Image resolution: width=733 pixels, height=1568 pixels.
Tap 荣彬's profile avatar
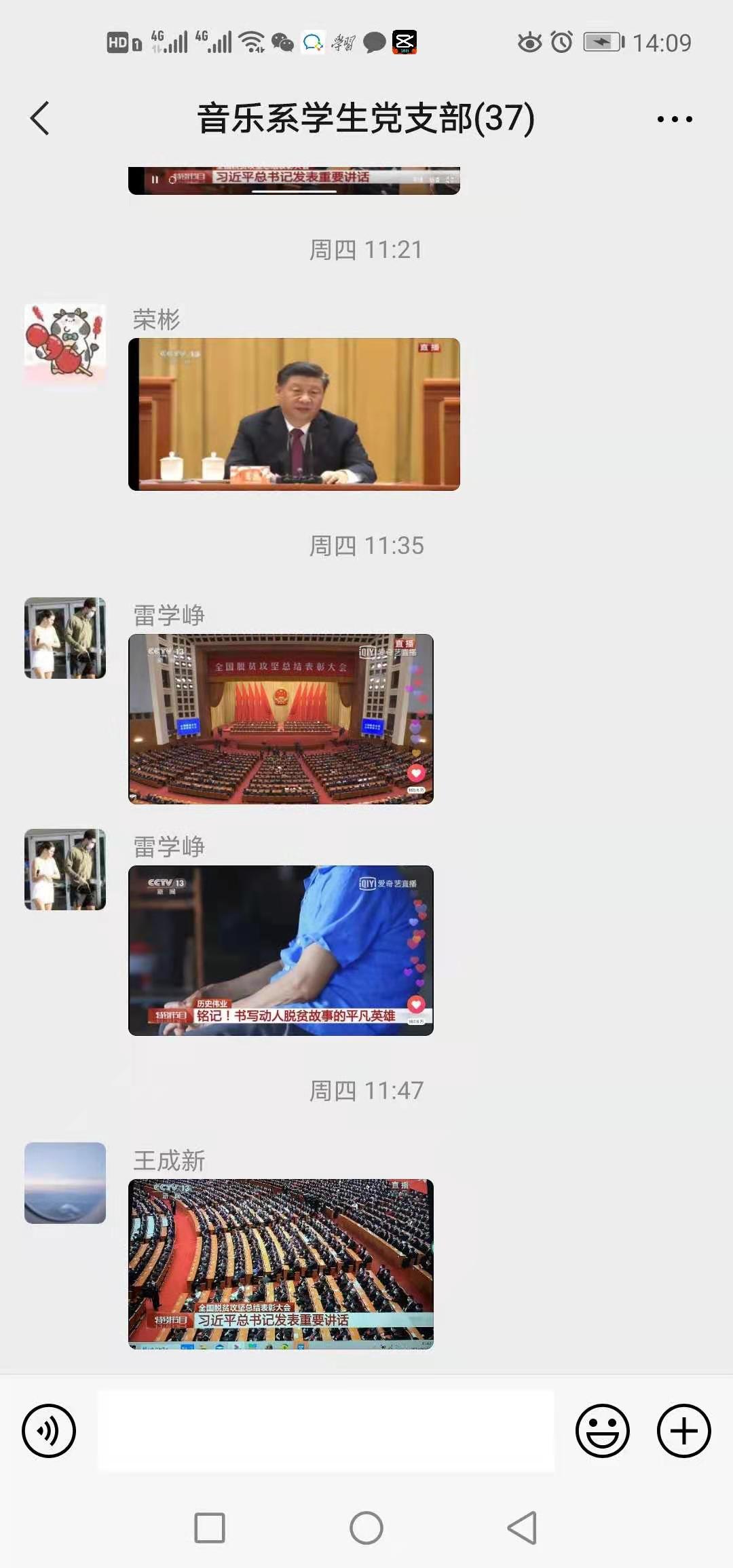[65, 344]
